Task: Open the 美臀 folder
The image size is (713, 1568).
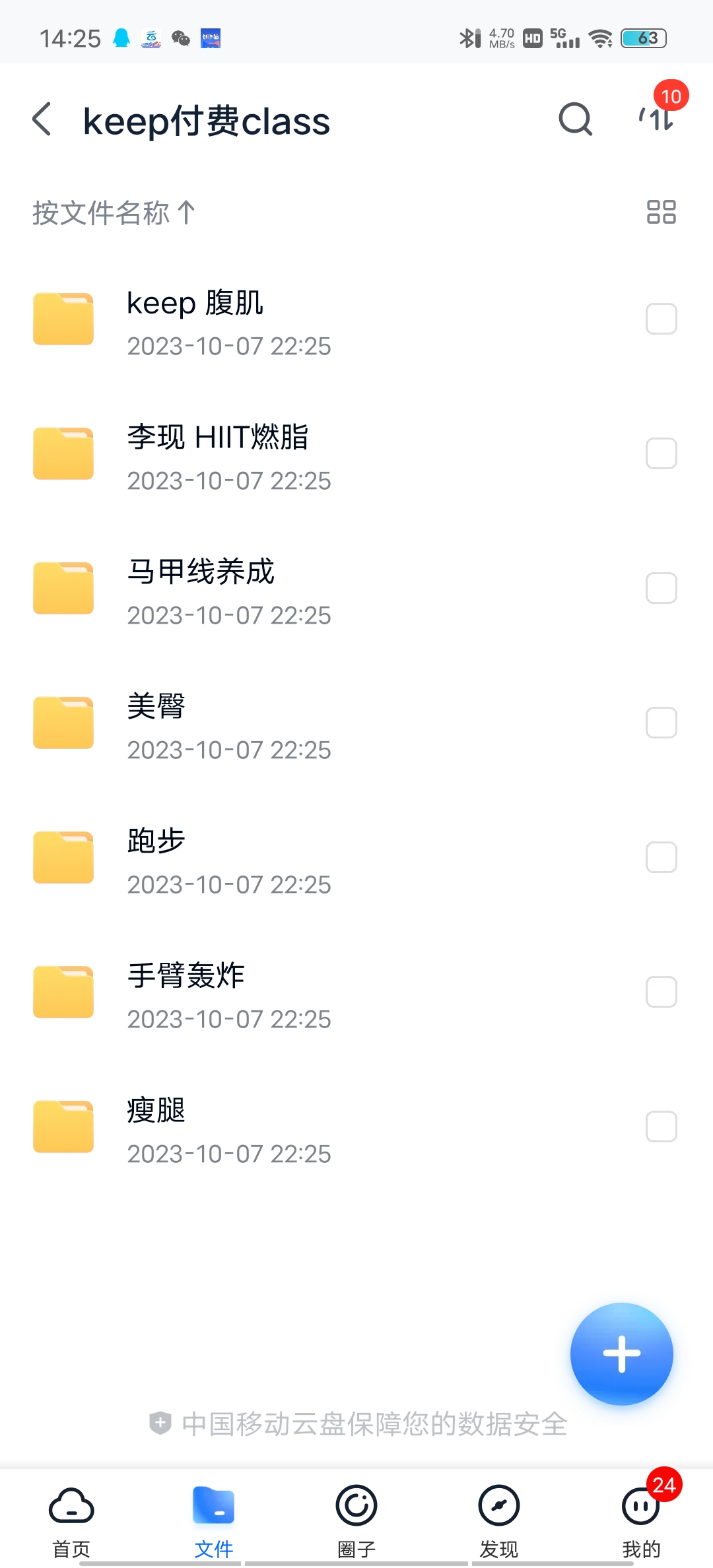Action: 356,725
